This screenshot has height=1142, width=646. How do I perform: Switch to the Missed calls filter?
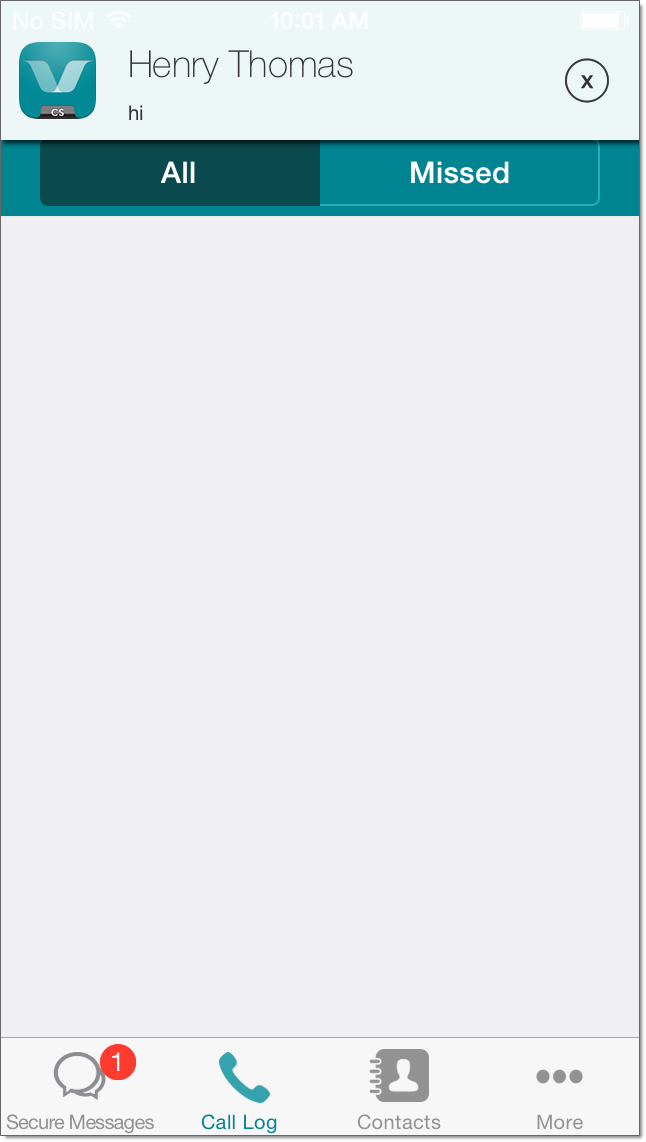point(459,174)
